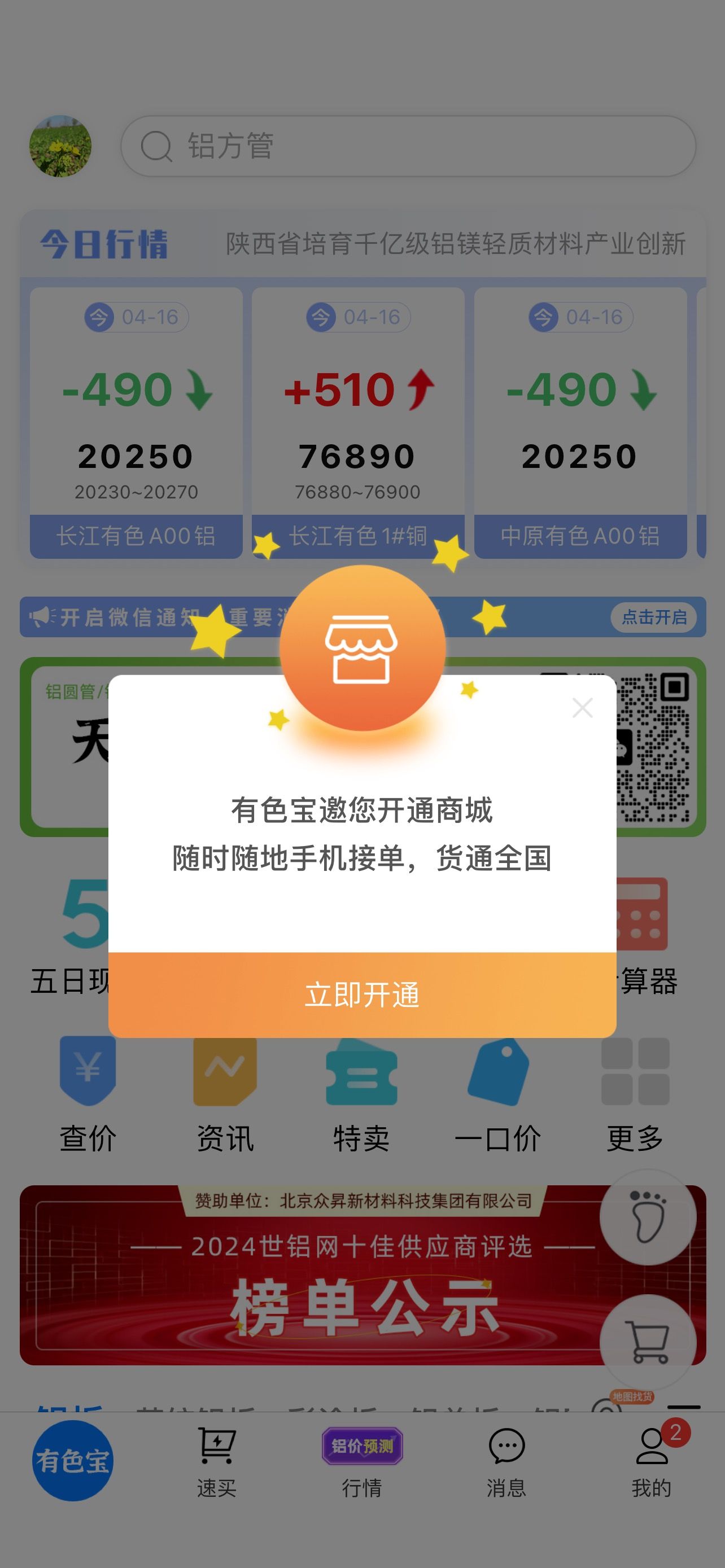The height and width of the screenshot is (1568, 725).
Task: Open the 查价 price lookup
Action: click(x=88, y=1096)
